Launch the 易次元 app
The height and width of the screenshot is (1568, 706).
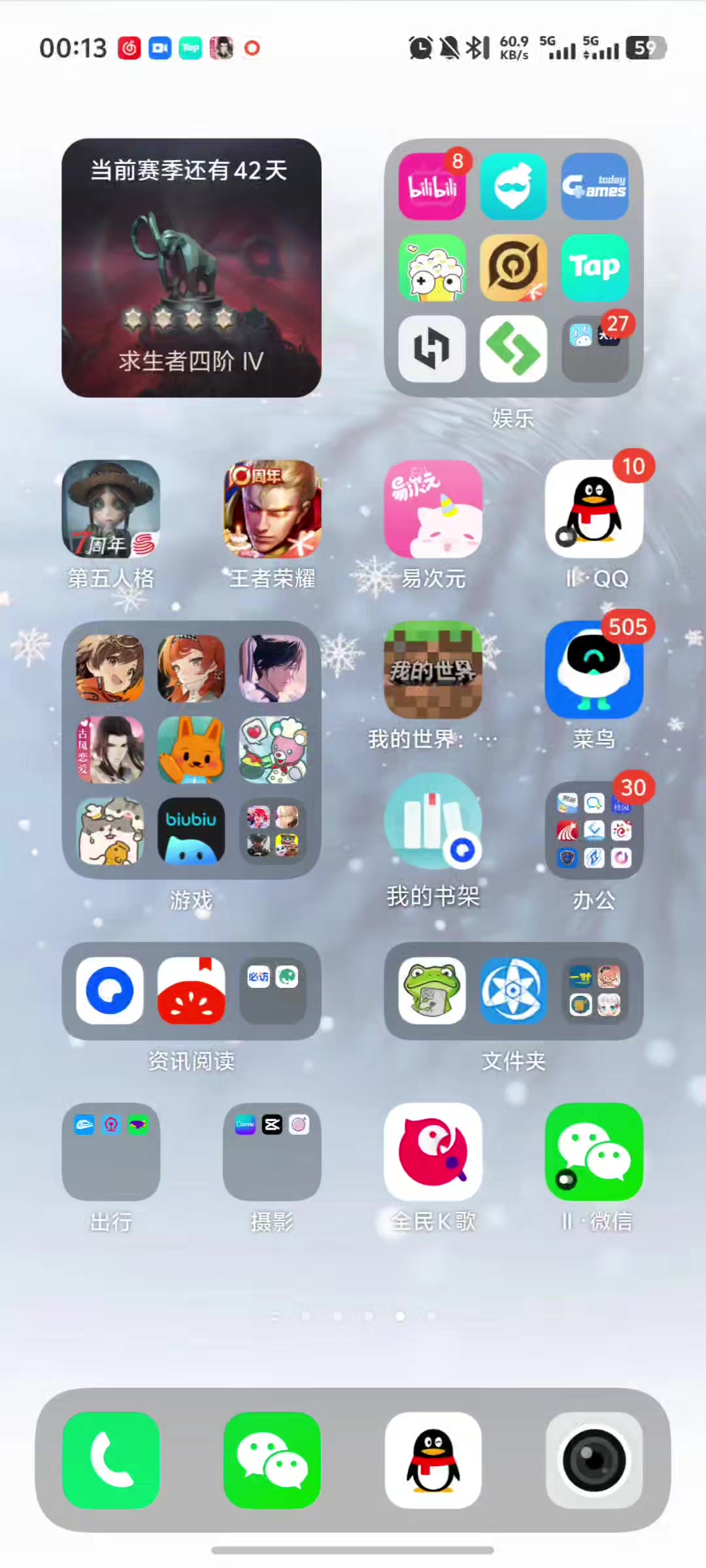433,509
